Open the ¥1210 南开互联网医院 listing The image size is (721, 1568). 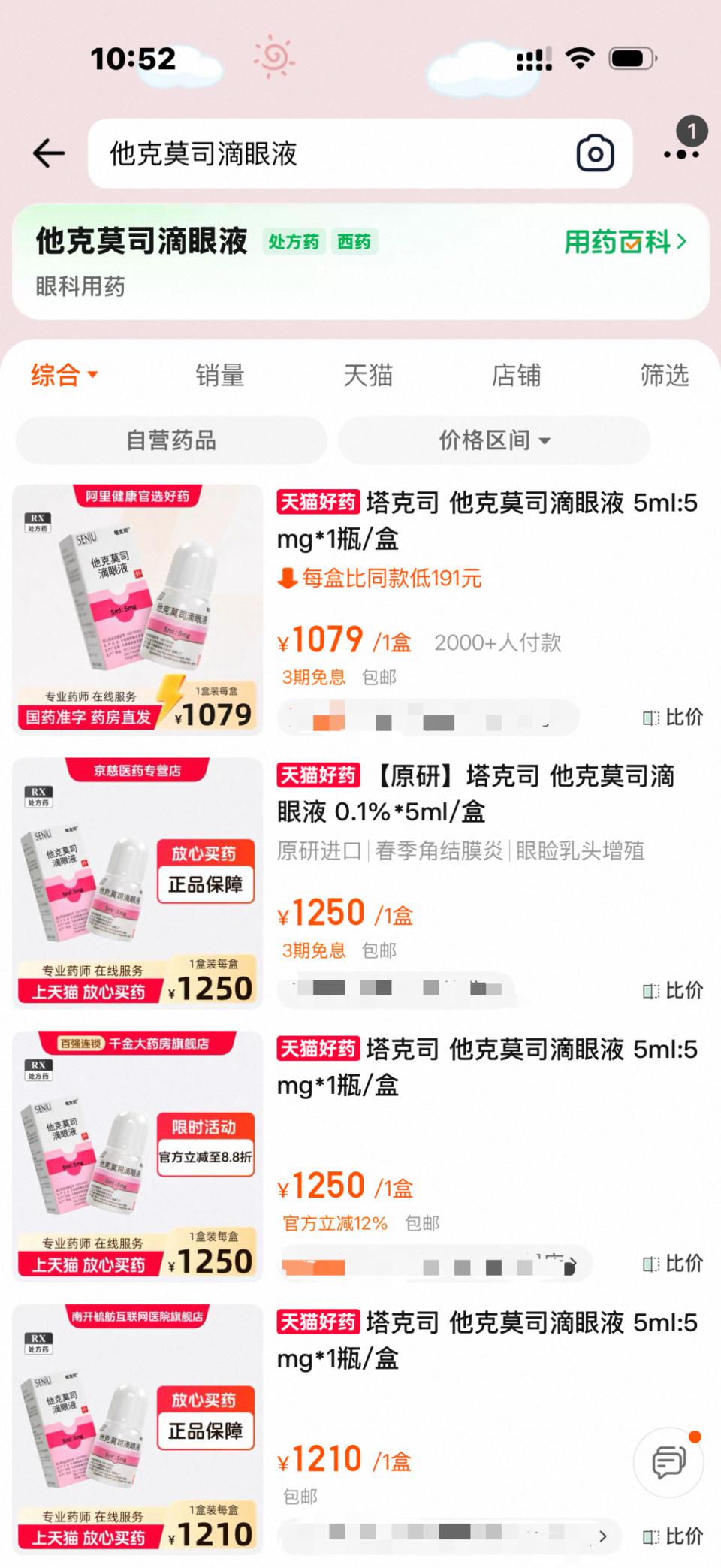pos(487,1340)
